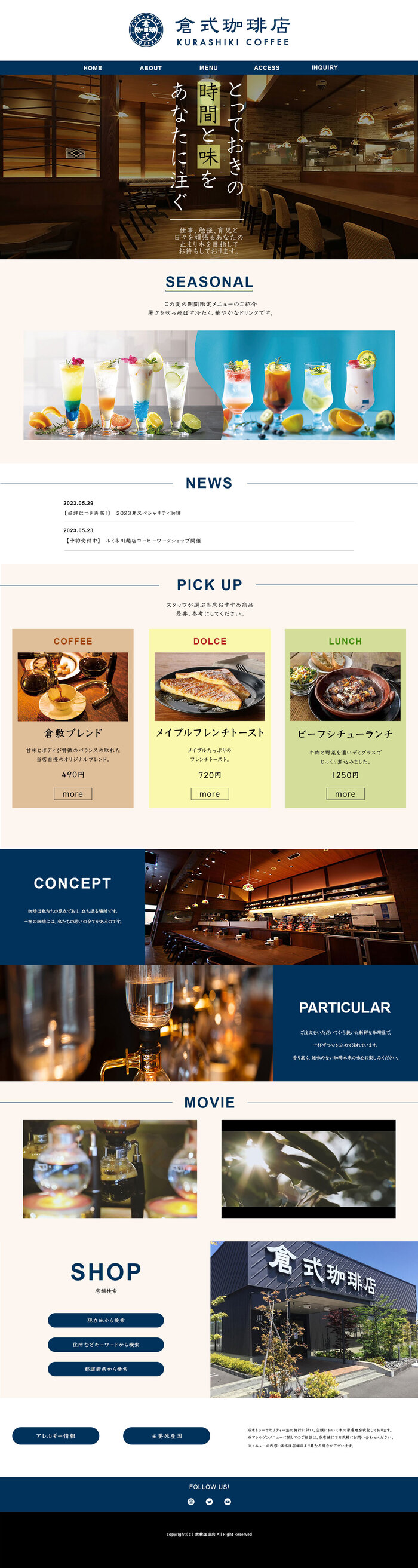418x1568 pixels.
Task: Read the 2023.05.29 news about 2023夏スペシャリティ珈琲
Action: 149,513
